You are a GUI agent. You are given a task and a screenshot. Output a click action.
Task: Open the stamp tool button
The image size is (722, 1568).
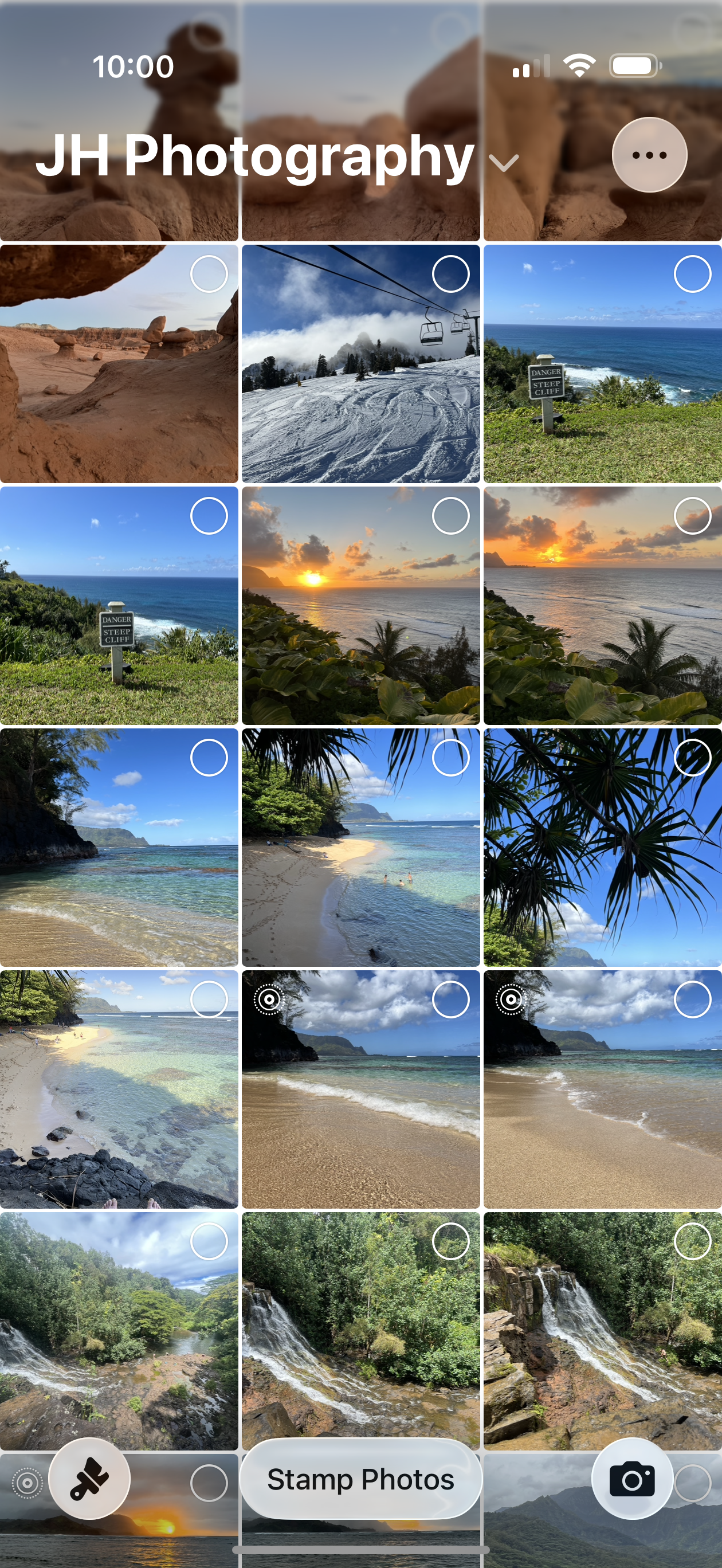[x=89, y=1479]
